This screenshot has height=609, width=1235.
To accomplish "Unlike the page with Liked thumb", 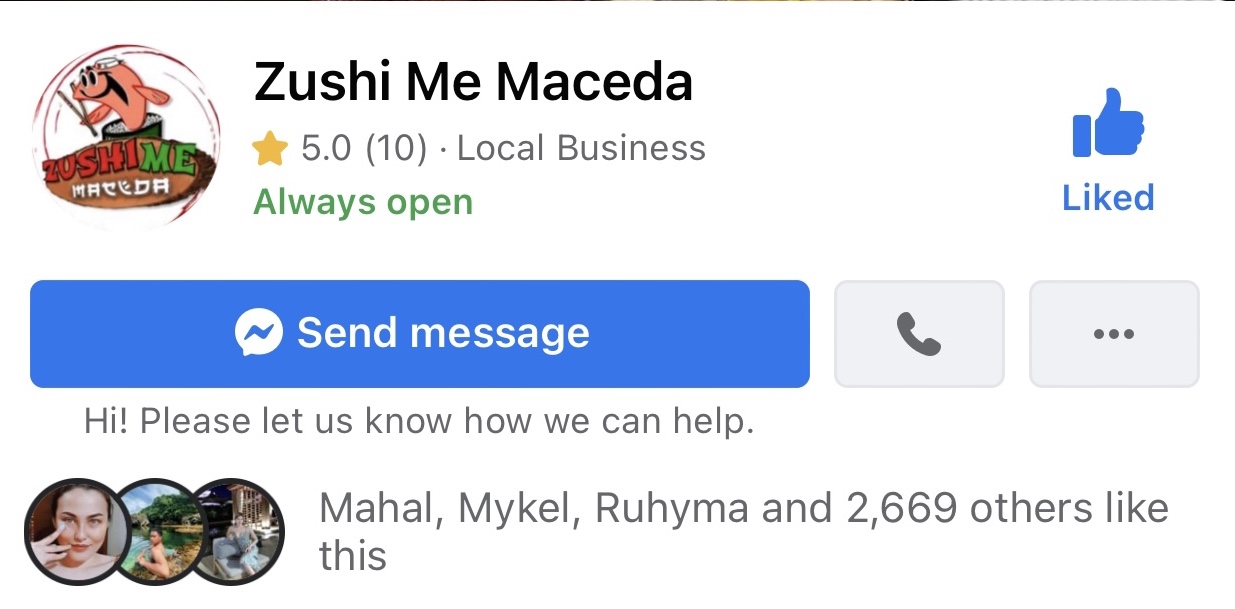I will pos(1108,150).
